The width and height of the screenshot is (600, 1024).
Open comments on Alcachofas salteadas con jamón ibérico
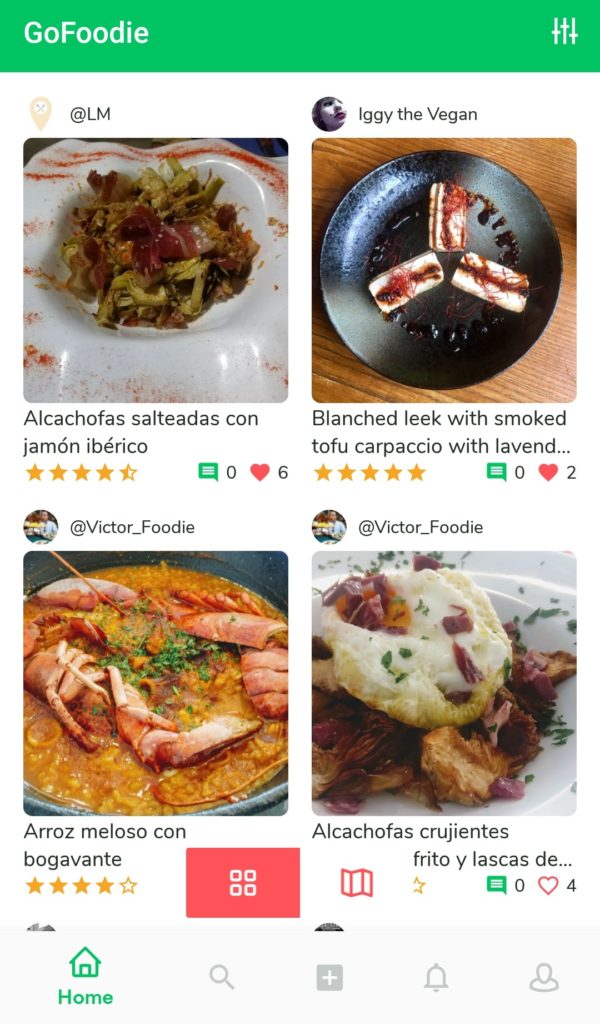point(208,472)
